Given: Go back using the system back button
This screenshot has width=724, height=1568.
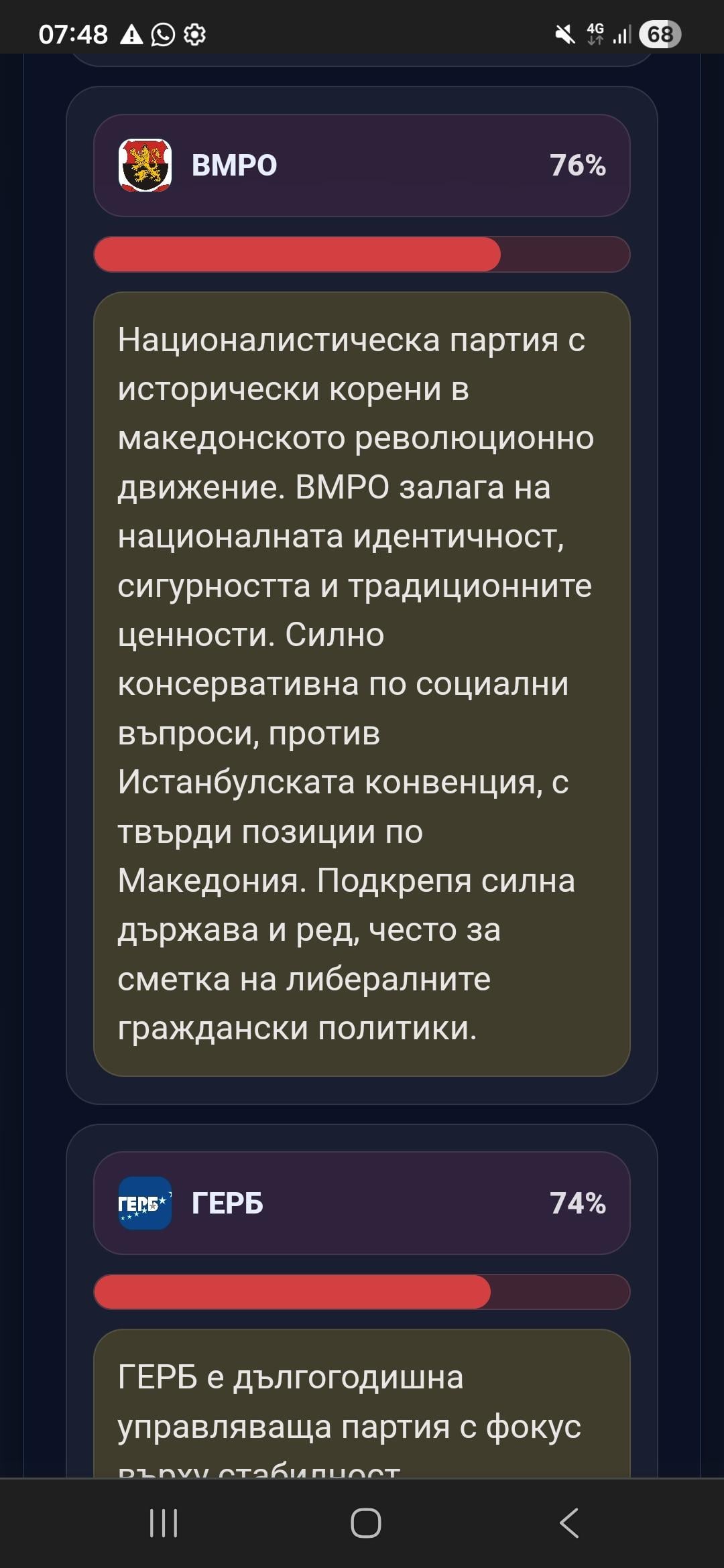Looking at the screenshot, I should point(568,1522).
